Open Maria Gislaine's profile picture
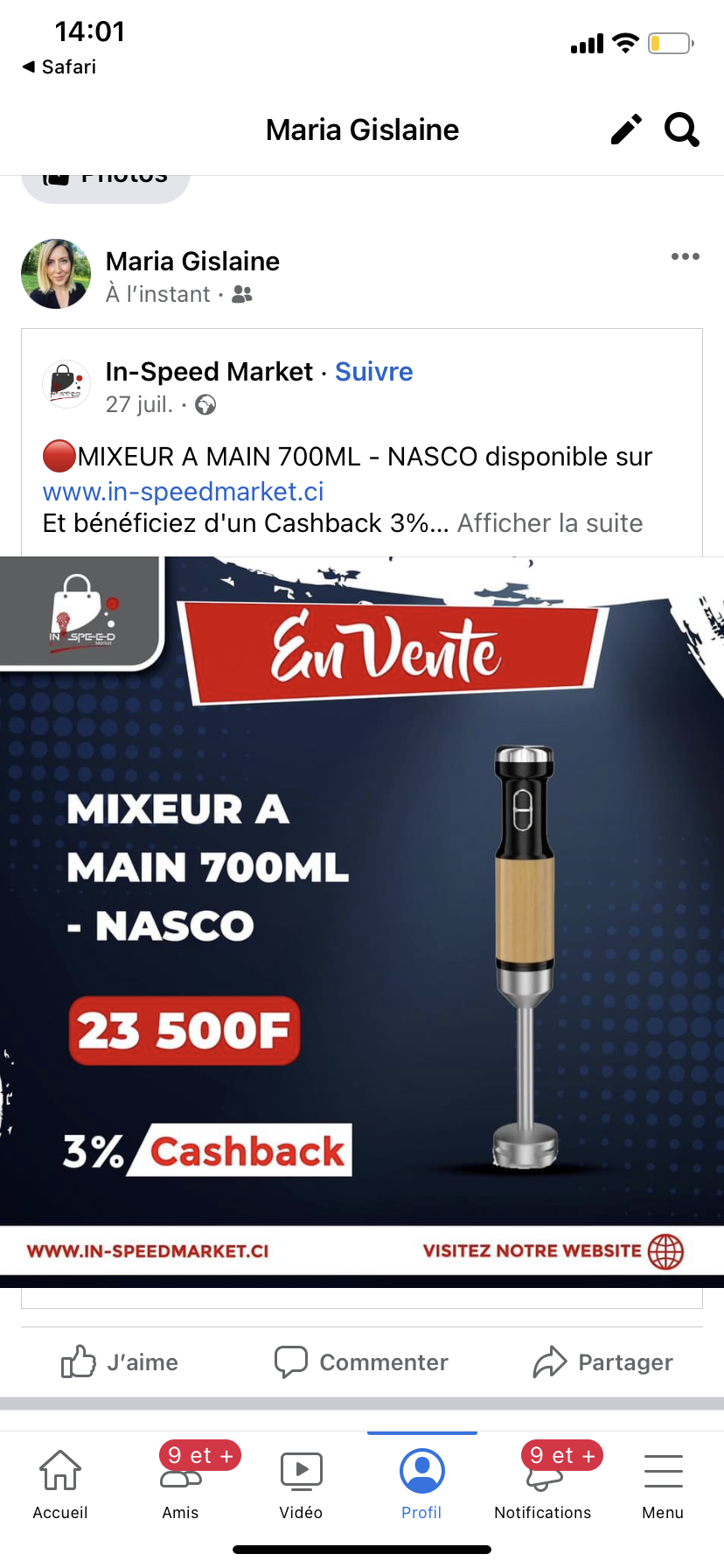This screenshot has height=1568, width=724. 56,274
